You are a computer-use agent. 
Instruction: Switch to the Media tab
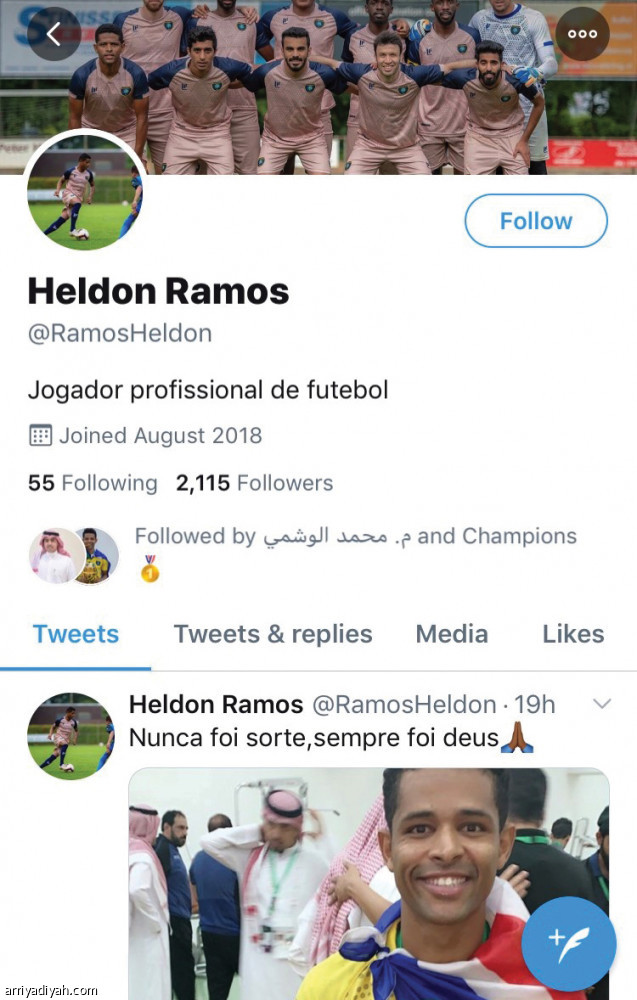pos(452,634)
